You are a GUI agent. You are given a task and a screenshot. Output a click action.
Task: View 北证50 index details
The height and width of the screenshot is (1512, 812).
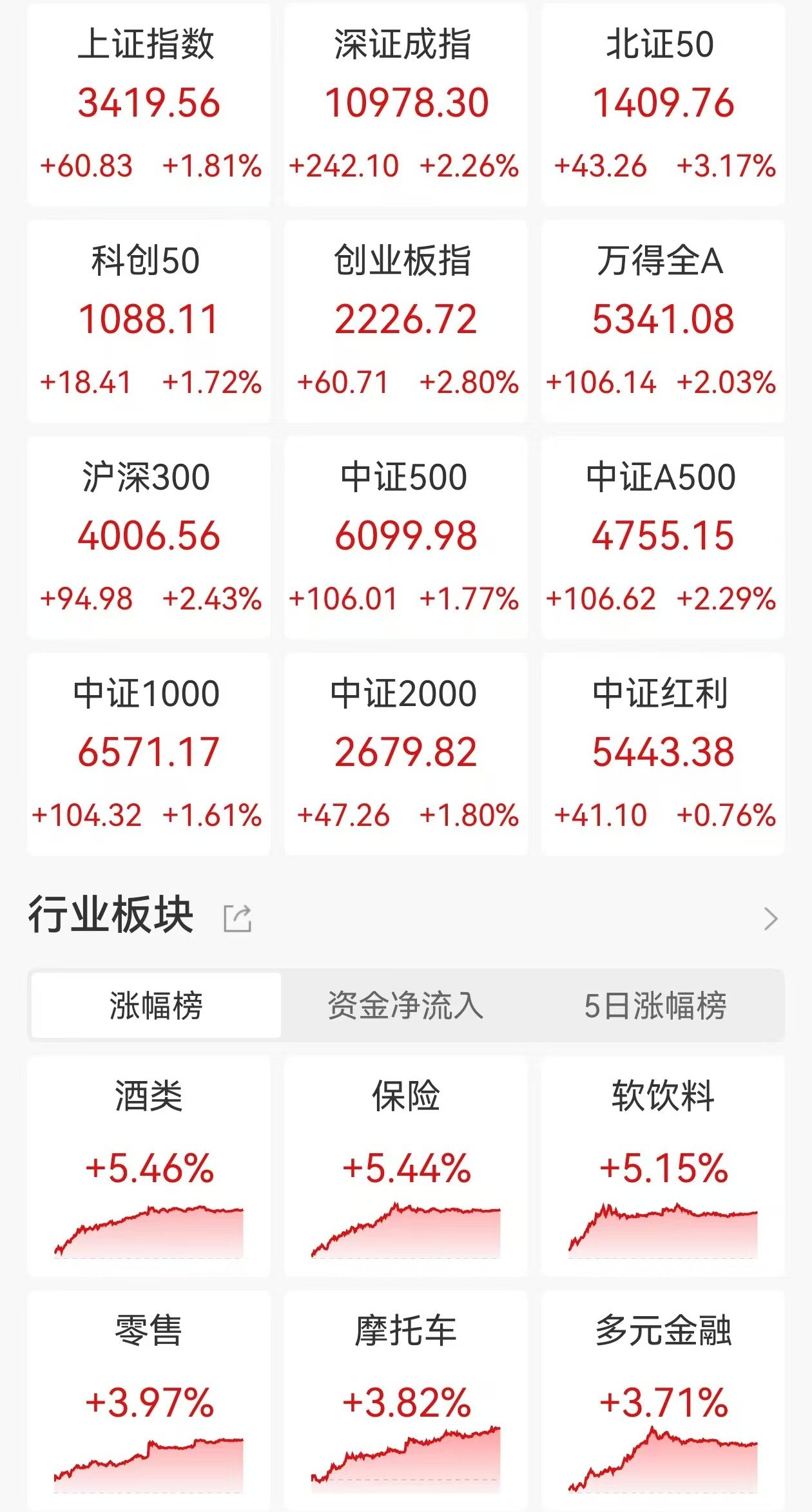pos(663,104)
